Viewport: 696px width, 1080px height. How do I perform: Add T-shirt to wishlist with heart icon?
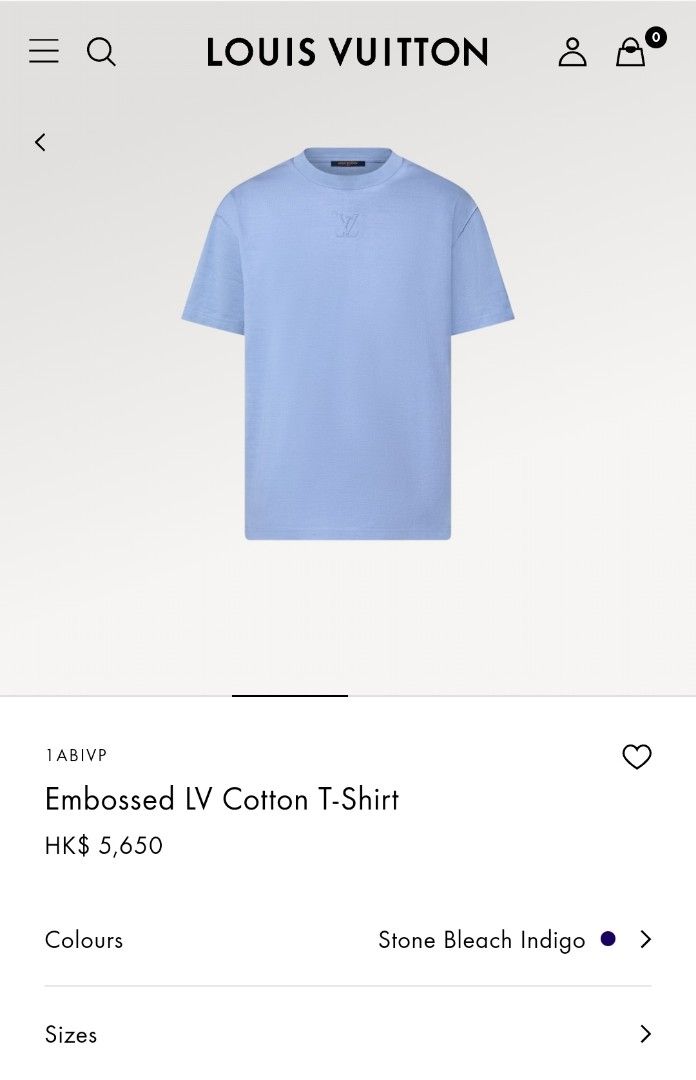pos(637,757)
